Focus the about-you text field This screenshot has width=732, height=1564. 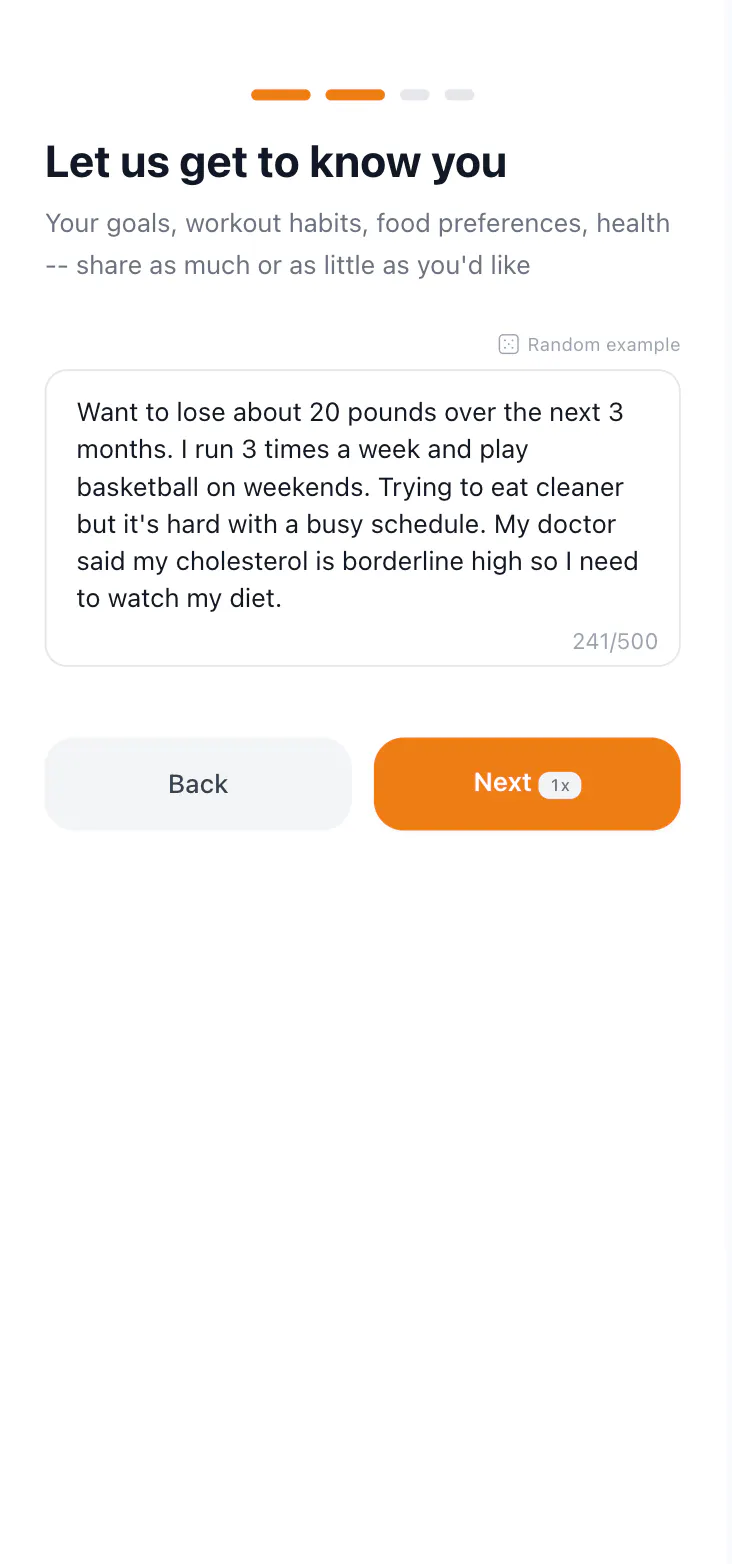tap(363, 518)
